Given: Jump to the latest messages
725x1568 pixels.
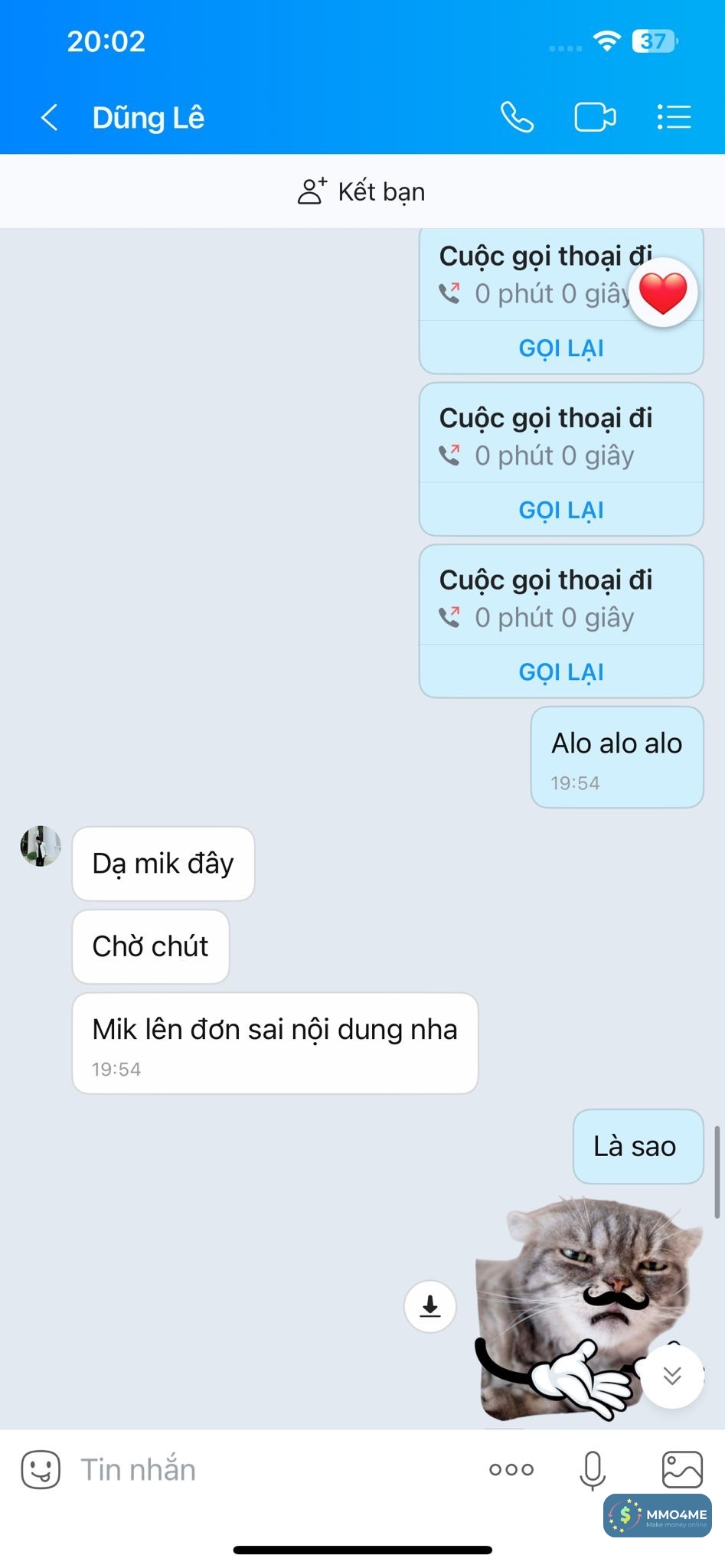Looking at the screenshot, I should pos(672,1376).
